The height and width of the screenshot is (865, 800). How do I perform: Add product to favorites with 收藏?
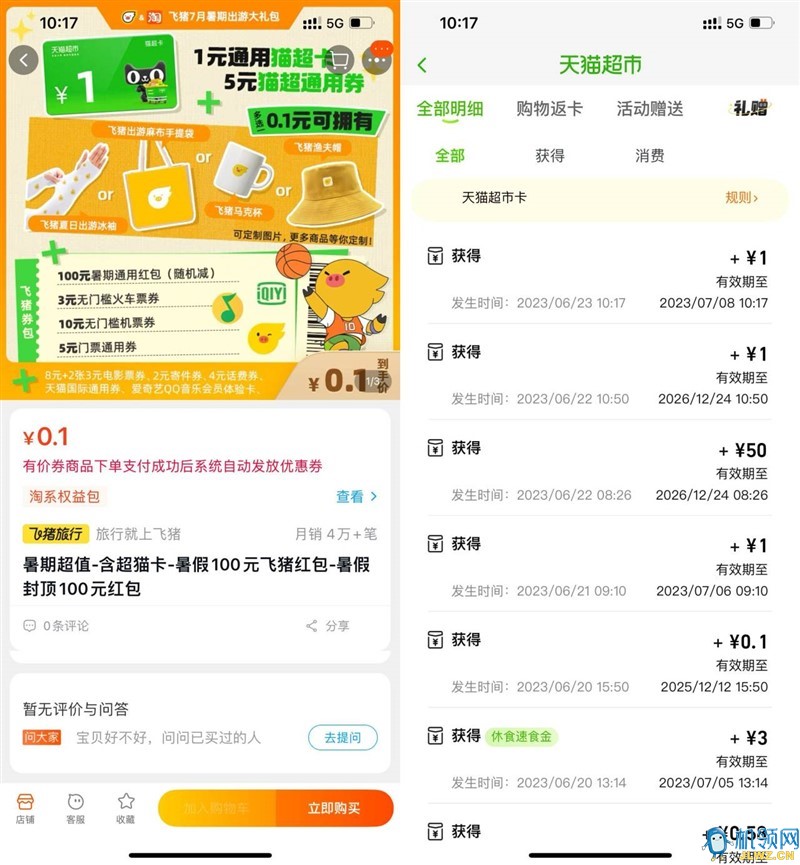pos(126,808)
